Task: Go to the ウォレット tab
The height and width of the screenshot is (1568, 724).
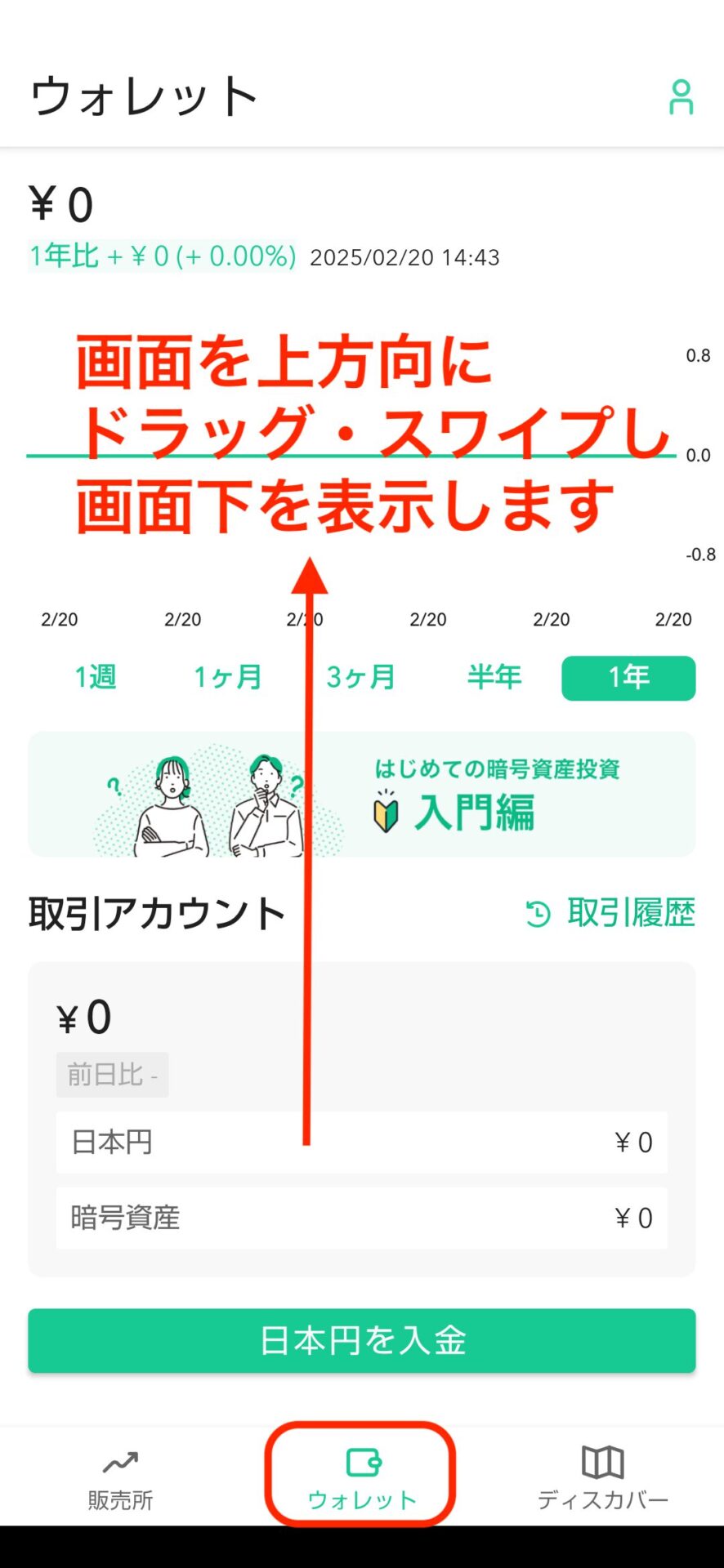Action: (362, 1477)
